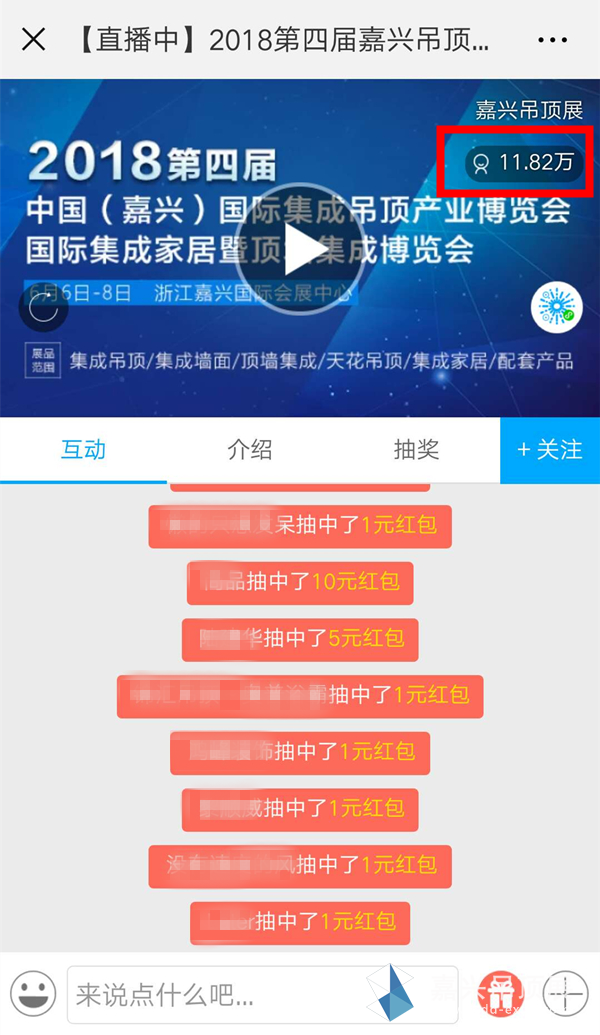Tap the mini program code icon on video
600x1035 pixels.
(x=555, y=308)
